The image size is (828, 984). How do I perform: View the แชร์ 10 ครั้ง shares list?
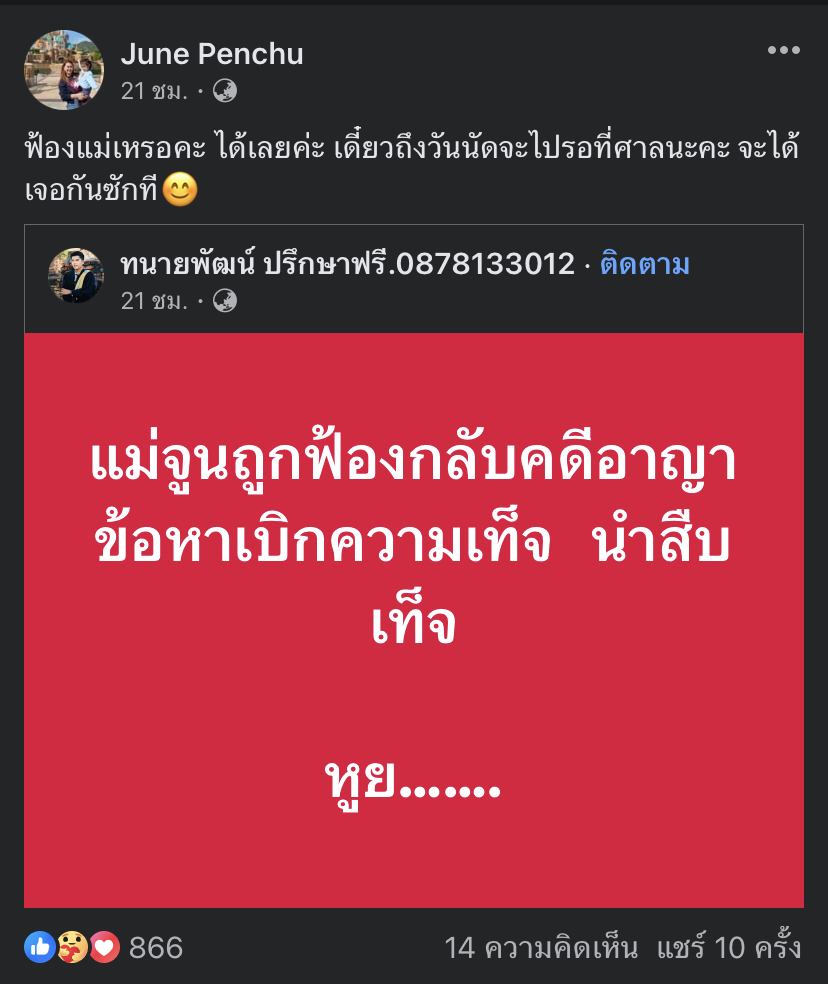pos(729,947)
